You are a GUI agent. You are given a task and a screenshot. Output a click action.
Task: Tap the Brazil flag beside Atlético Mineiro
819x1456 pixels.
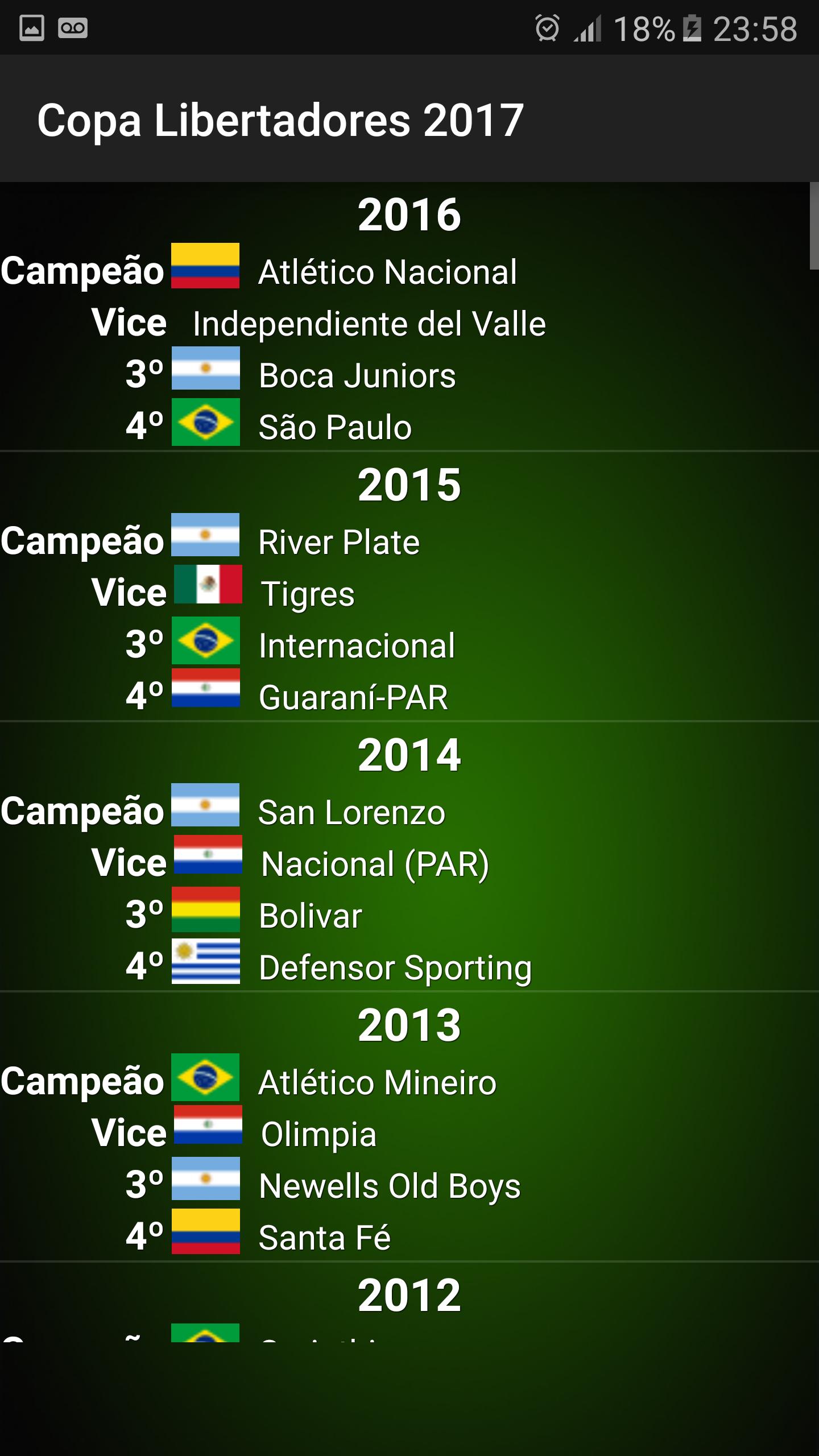point(205,1080)
